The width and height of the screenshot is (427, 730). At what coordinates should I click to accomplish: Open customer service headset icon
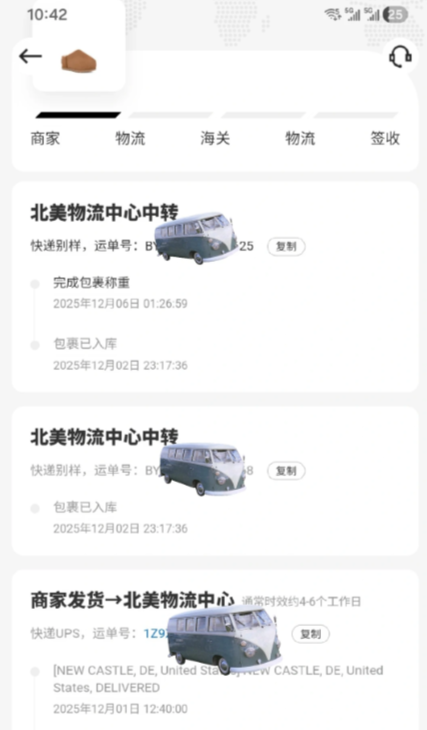click(400, 56)
